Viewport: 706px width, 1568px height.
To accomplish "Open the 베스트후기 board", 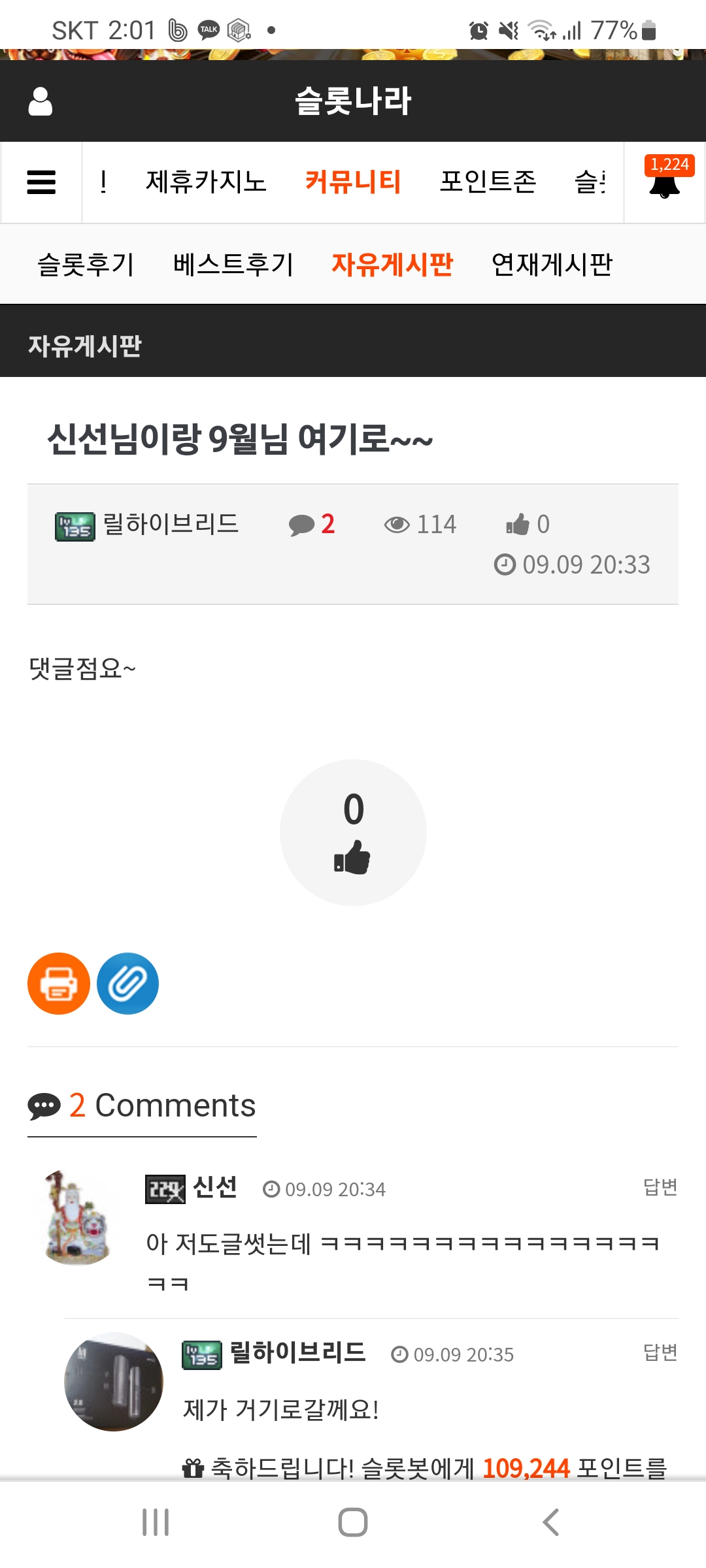I will click(233, 265).
